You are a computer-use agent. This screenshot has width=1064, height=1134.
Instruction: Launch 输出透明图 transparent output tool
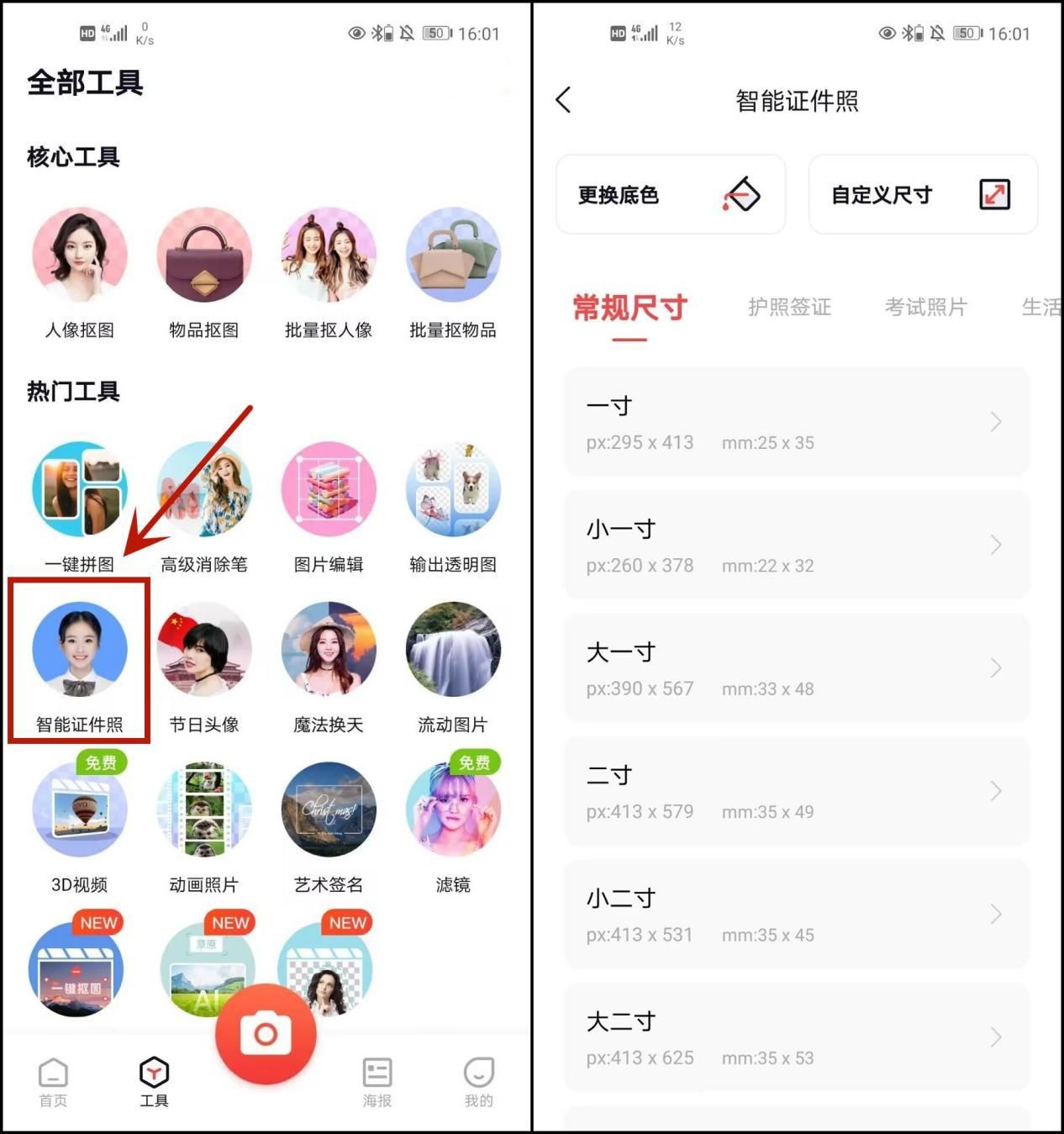[452, 492]
